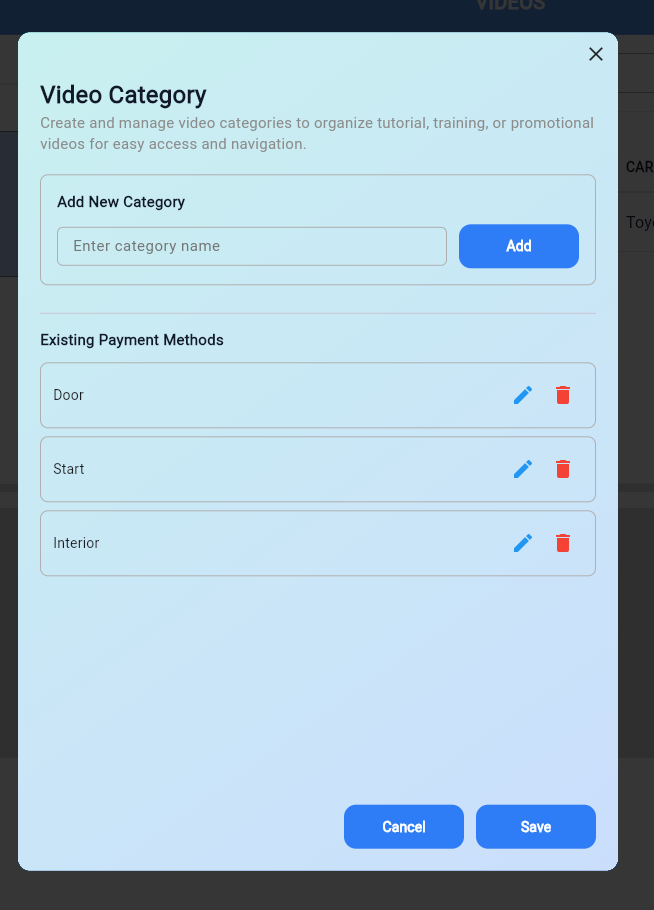Viewport: 654px width, 910px height.
Task: Close the Video Category dialog
Action: click(596, 54)
